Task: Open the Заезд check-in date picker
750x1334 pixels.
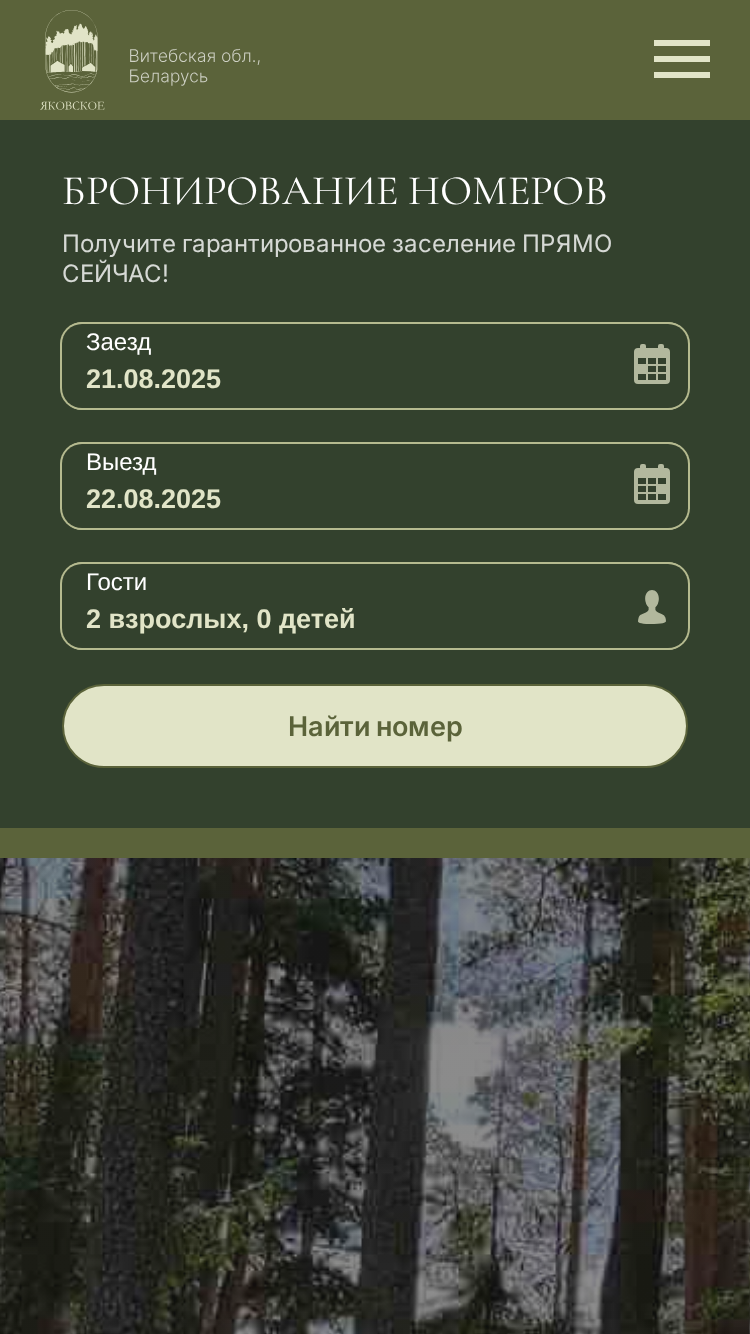Action: click(x=375, y=366)
